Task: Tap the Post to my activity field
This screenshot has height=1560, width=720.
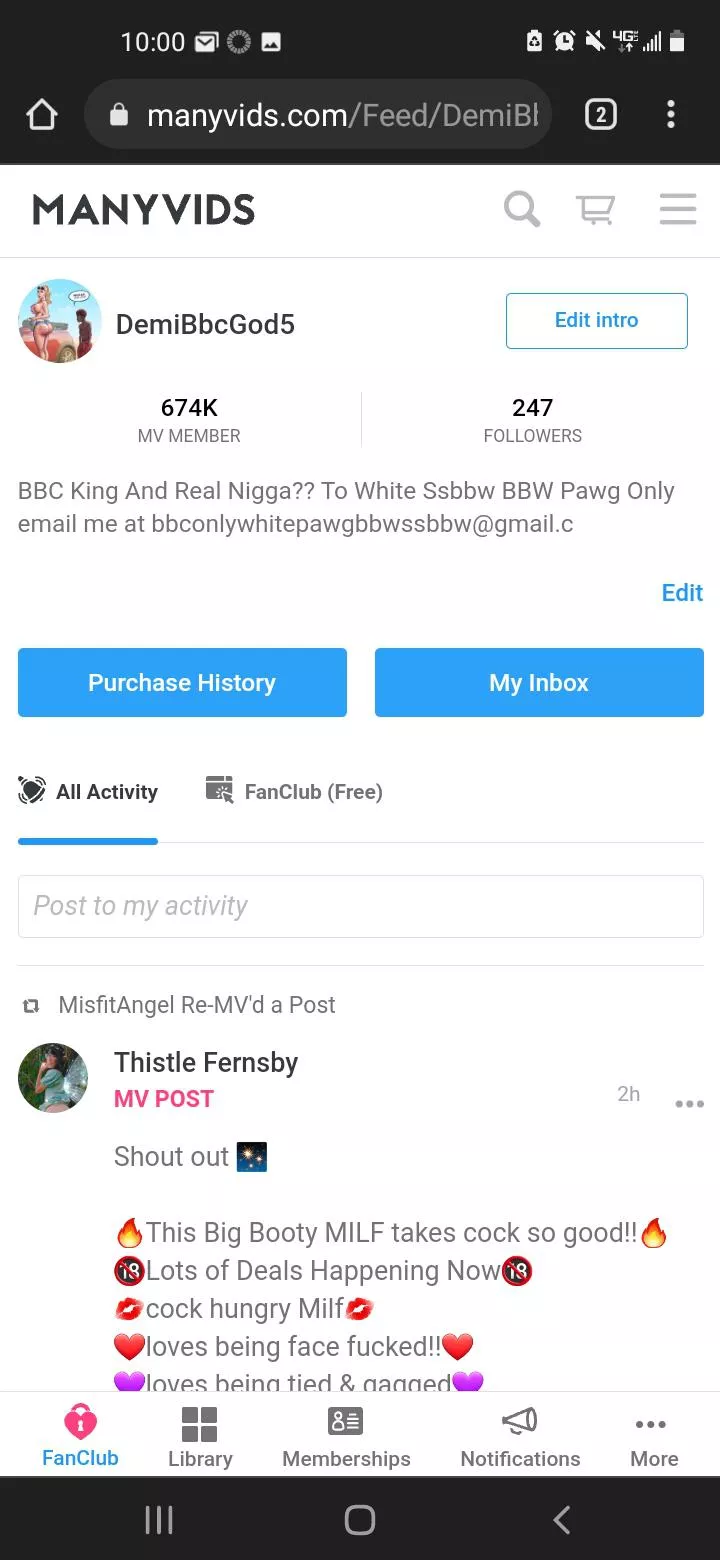Action: (360, 906)
